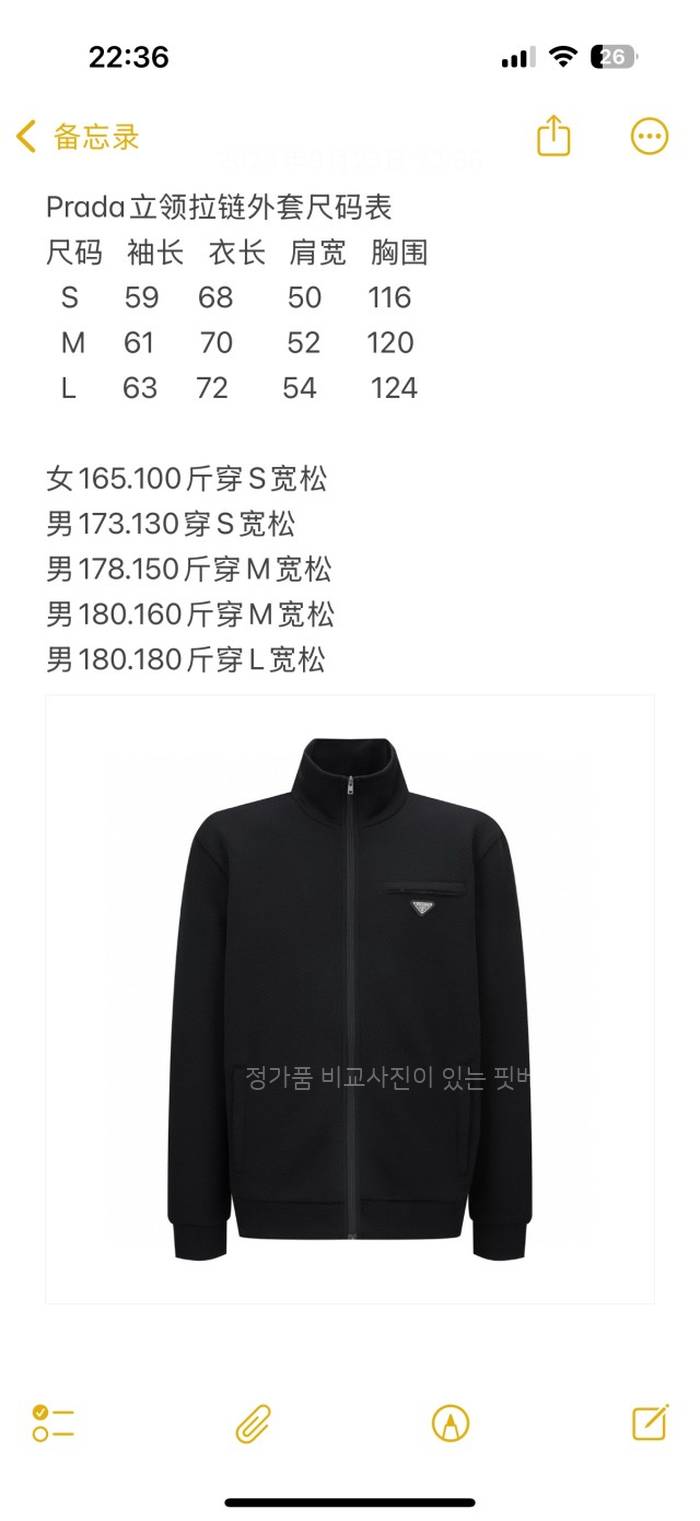The image size is (700, 1521).
Task: Open the attachment paperclip options
Action: pyautogui.click(x=253, y=1423)
